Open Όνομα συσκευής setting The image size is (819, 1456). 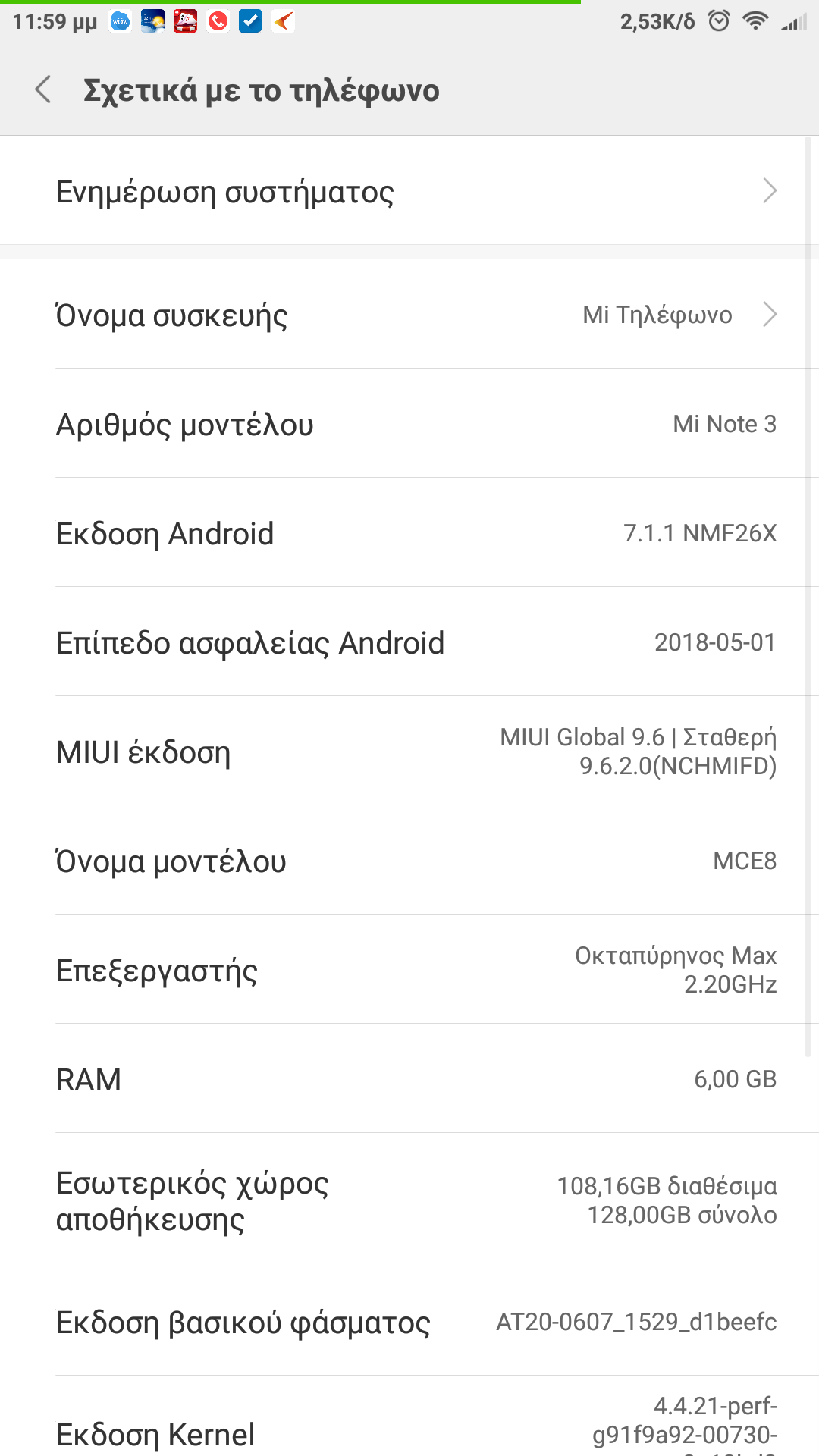coord(409,315)
